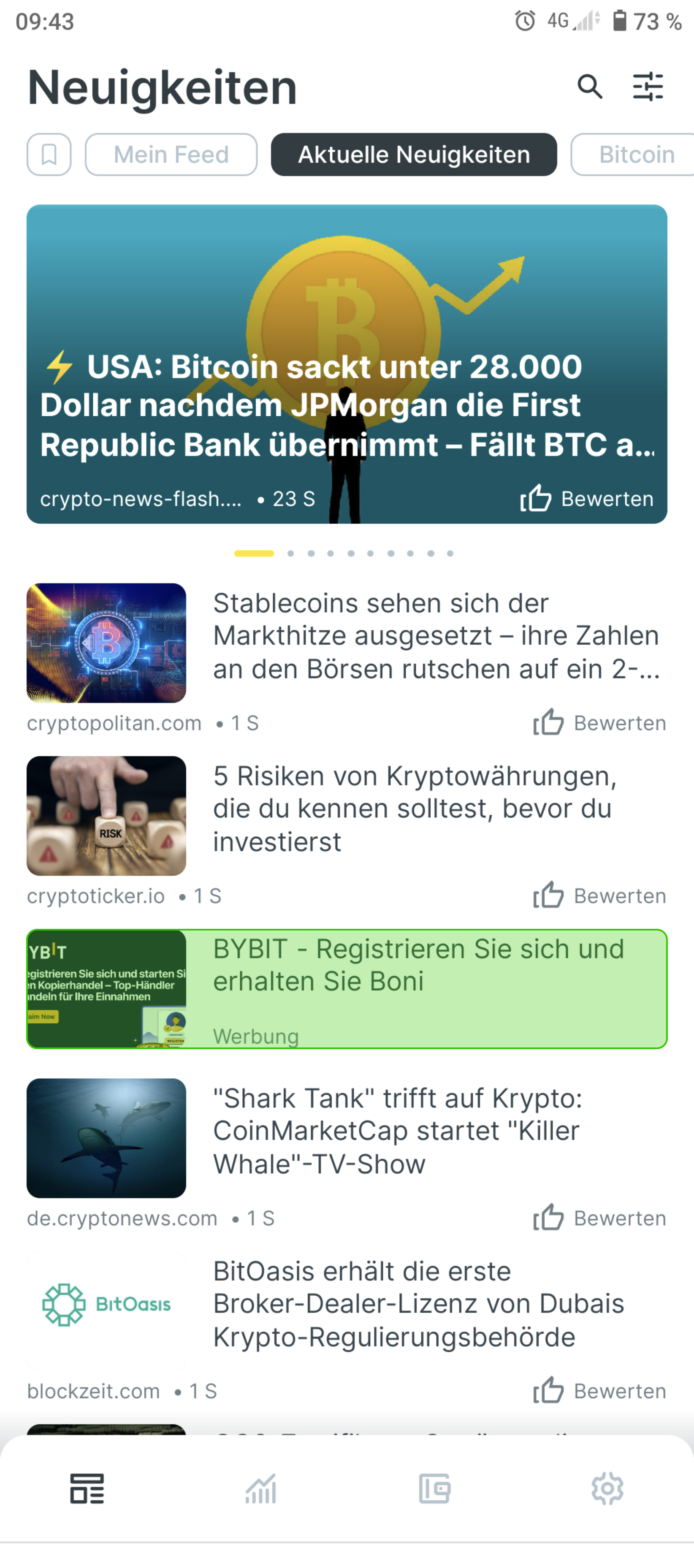This screenshot has height=1568, width=694.
Task: Switch to the market charts tab
Action: click(260, 1489)
